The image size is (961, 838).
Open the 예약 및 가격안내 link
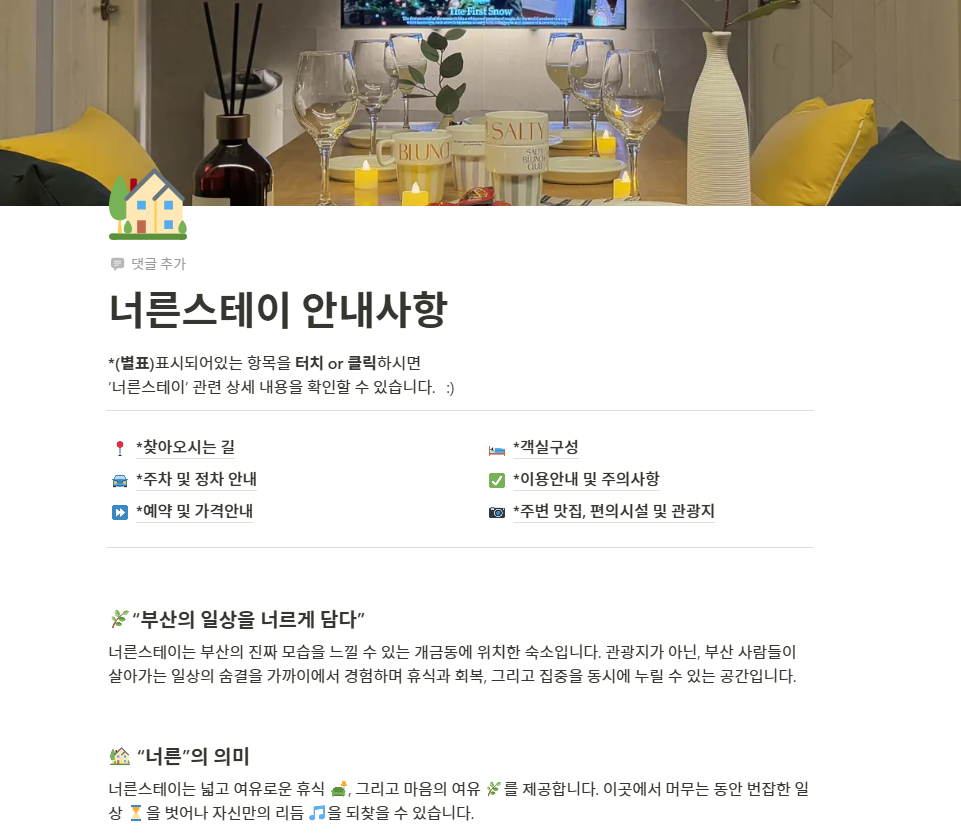click(x=194, y=512)
